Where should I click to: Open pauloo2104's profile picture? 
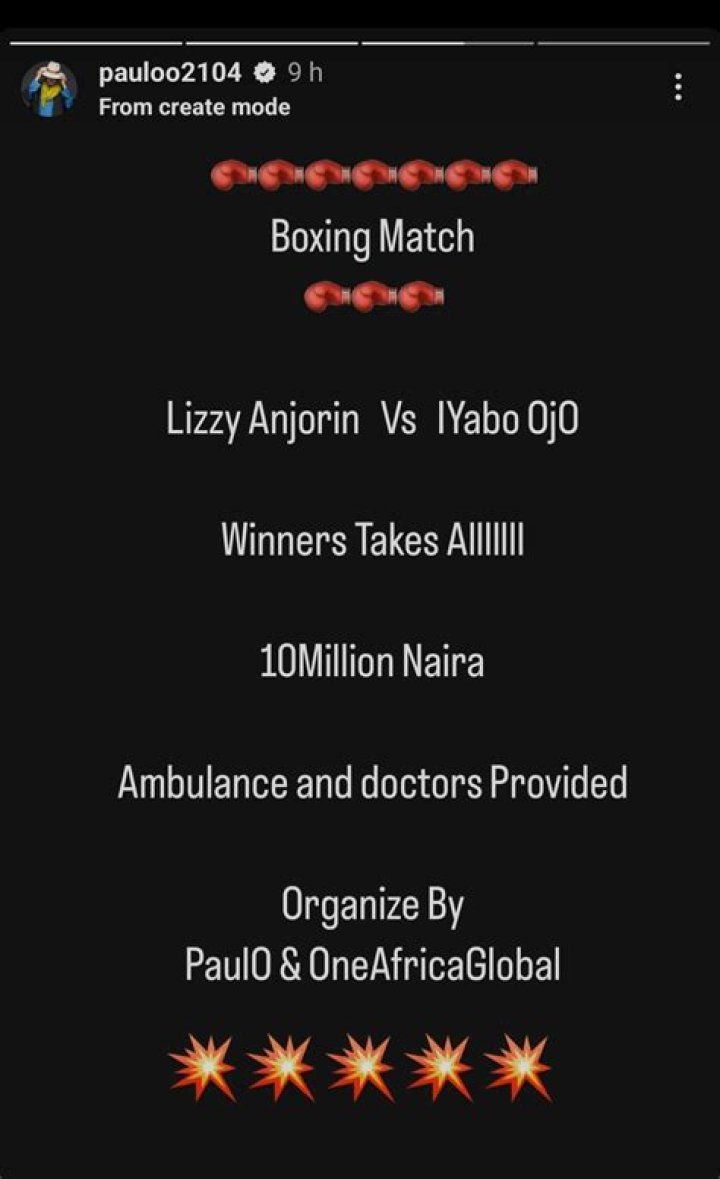49,88
